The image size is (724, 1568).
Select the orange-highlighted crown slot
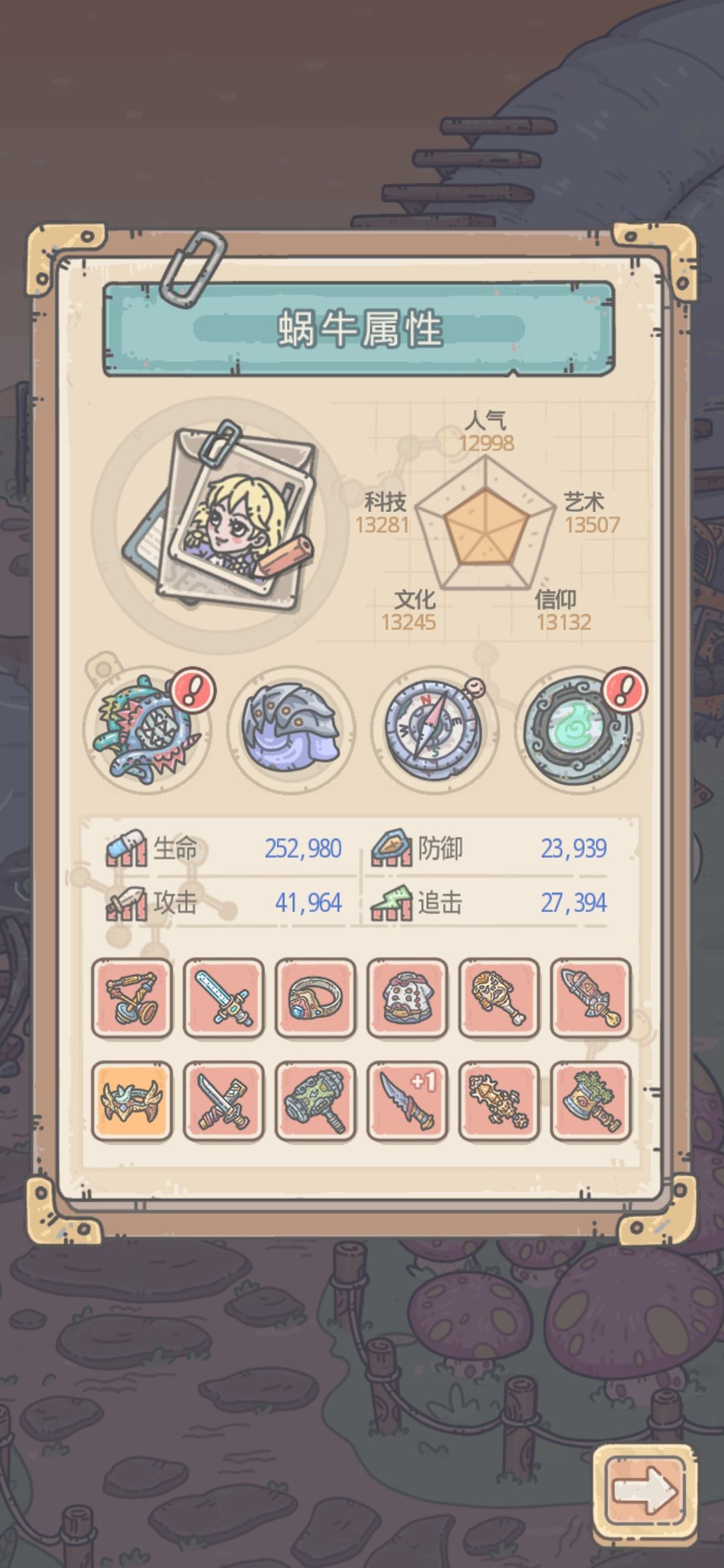coord(132,1101)
